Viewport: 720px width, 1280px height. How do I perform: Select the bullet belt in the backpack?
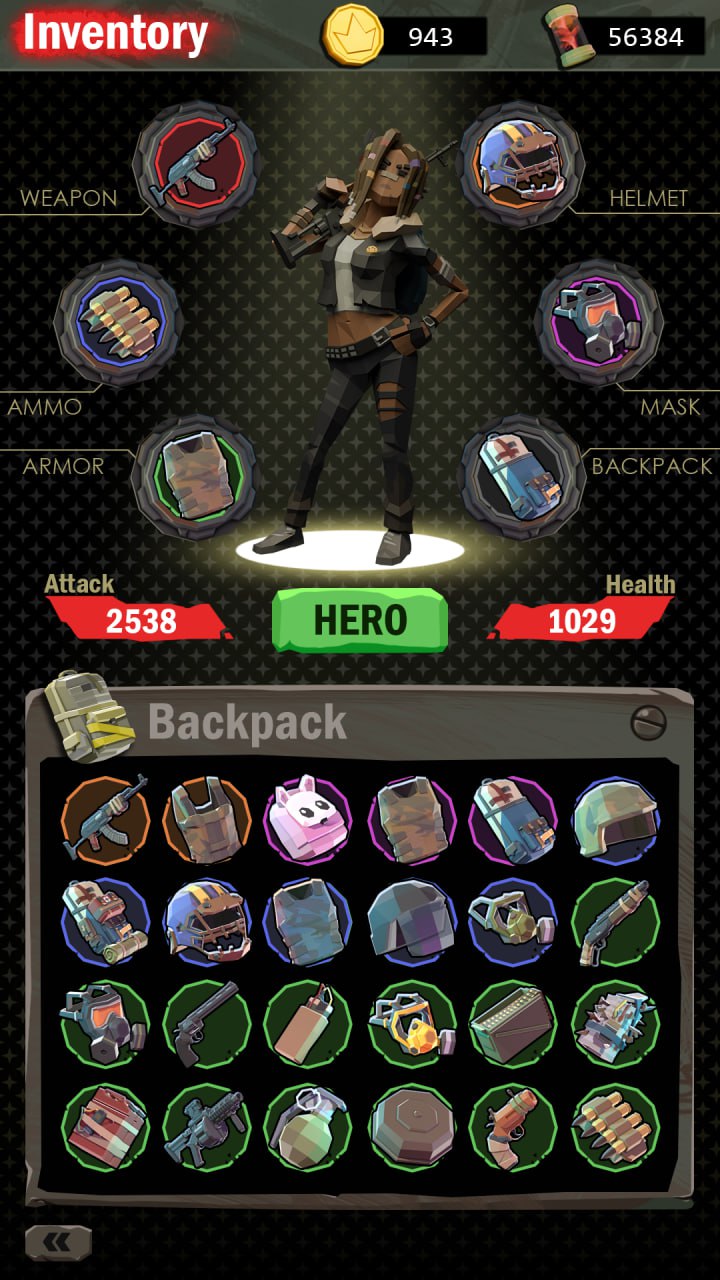[x=615, y=1124]
